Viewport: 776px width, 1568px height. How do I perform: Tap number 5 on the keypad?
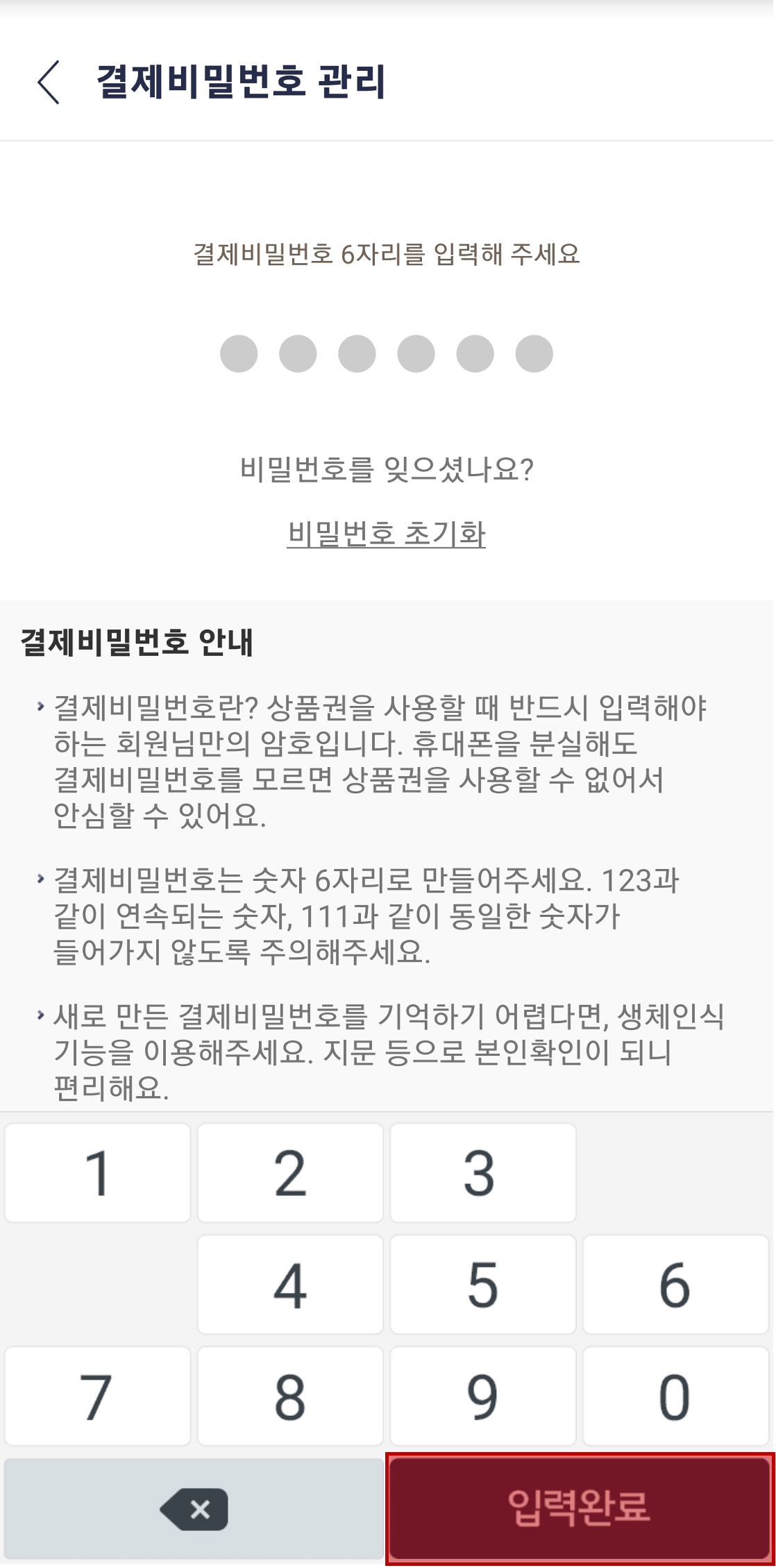pyautogui.click(x=483, y=1284)
